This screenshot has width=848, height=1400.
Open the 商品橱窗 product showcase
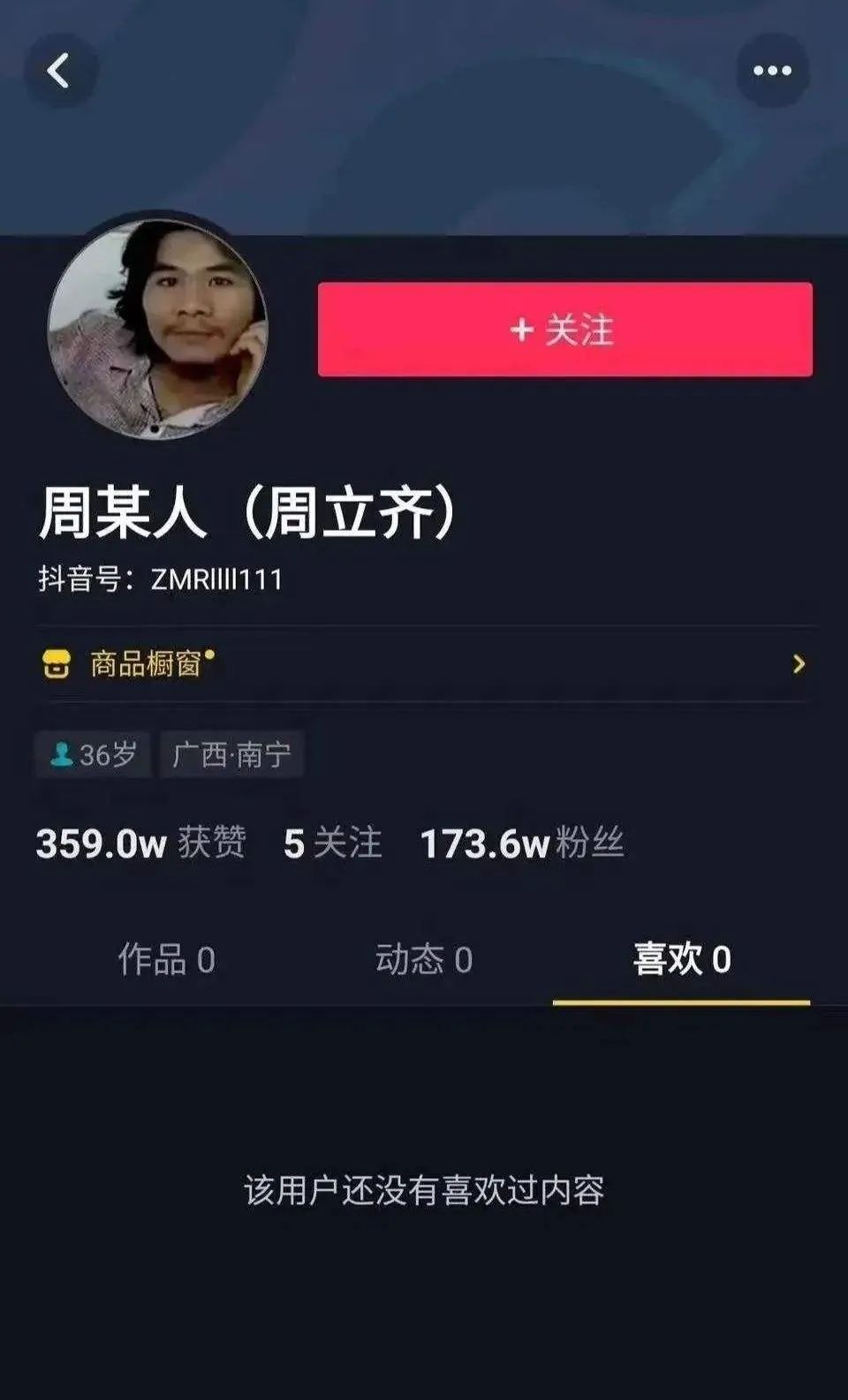coord(424,663)
